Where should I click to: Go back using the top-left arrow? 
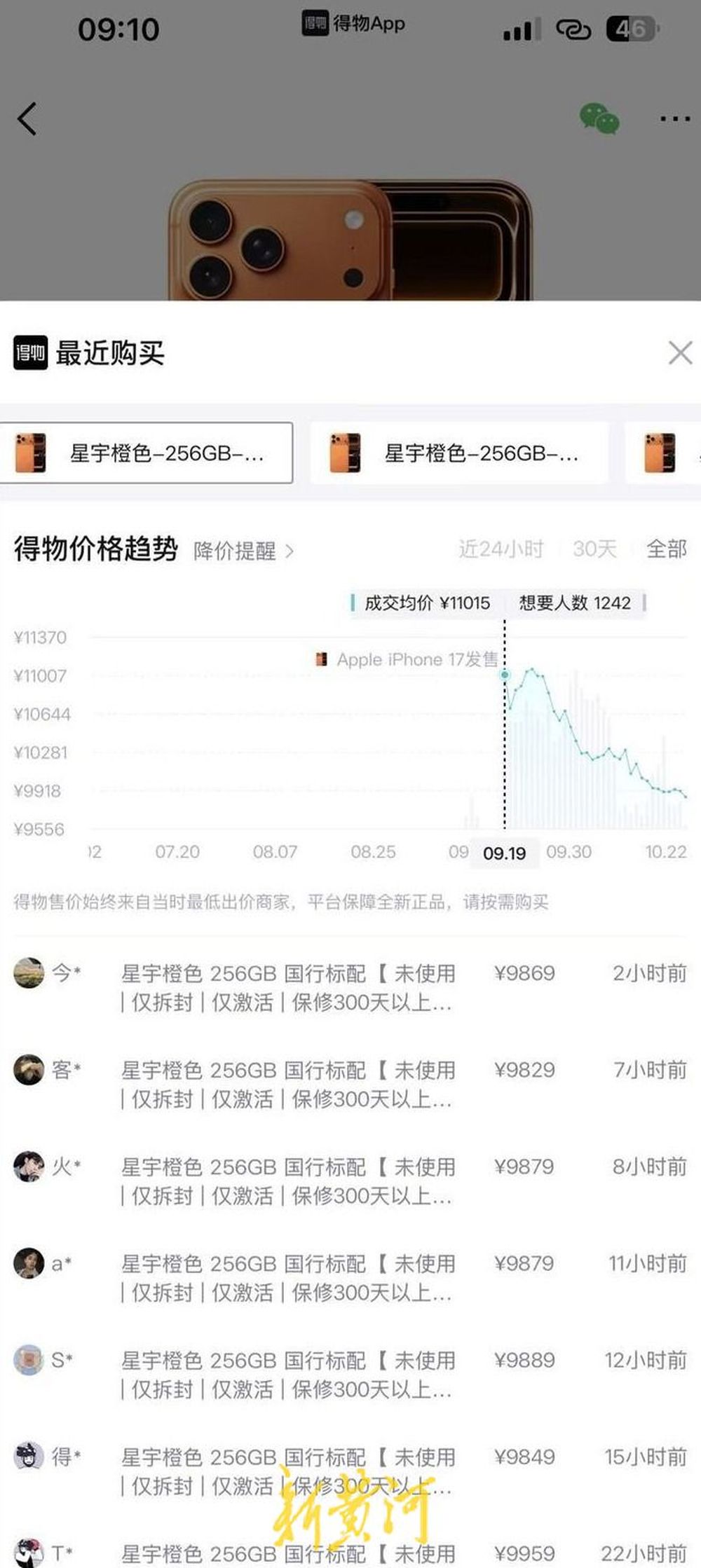tap(27, 118)
